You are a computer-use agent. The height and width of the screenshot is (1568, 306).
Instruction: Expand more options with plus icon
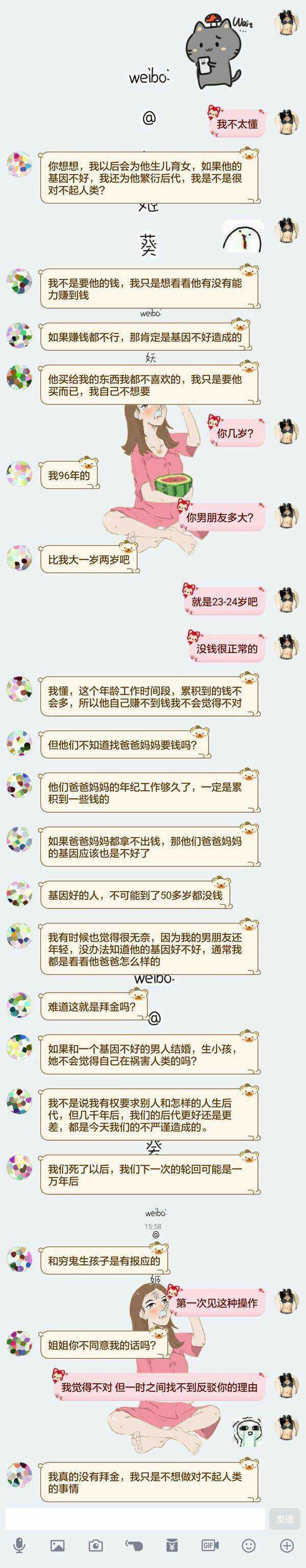coord(287,1545)
